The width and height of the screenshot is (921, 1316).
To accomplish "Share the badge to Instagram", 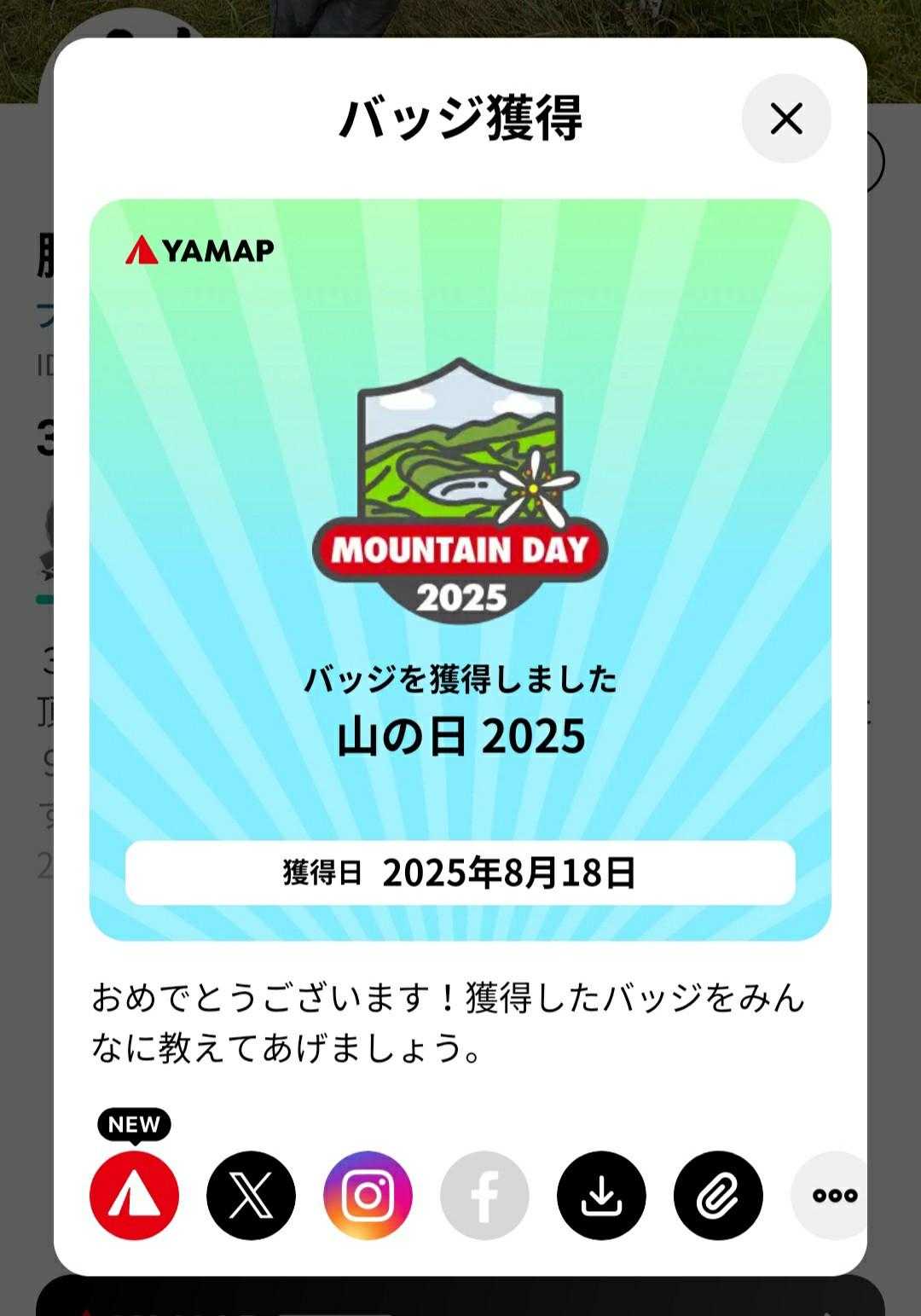I will 368,1195.
